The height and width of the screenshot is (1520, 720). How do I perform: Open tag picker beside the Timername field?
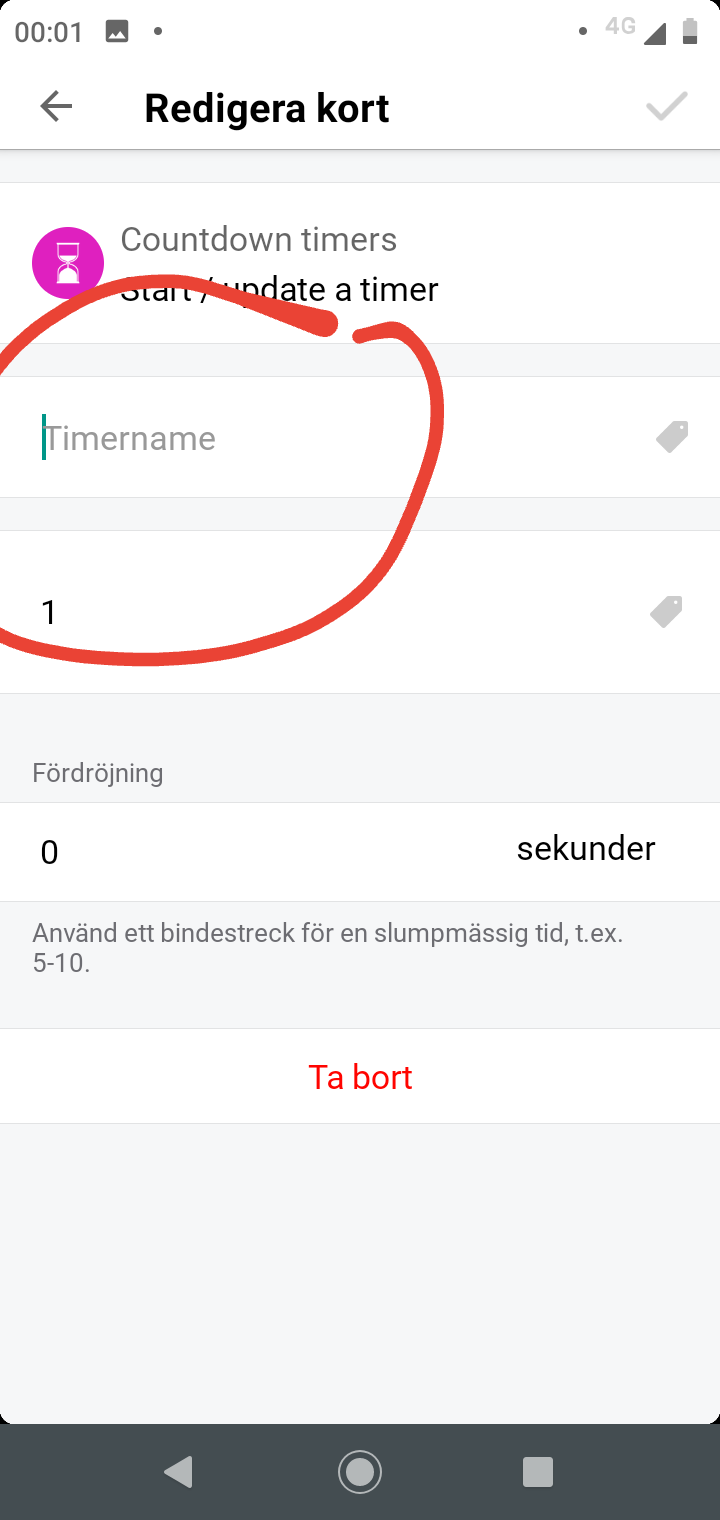click(x=672, y=437)
